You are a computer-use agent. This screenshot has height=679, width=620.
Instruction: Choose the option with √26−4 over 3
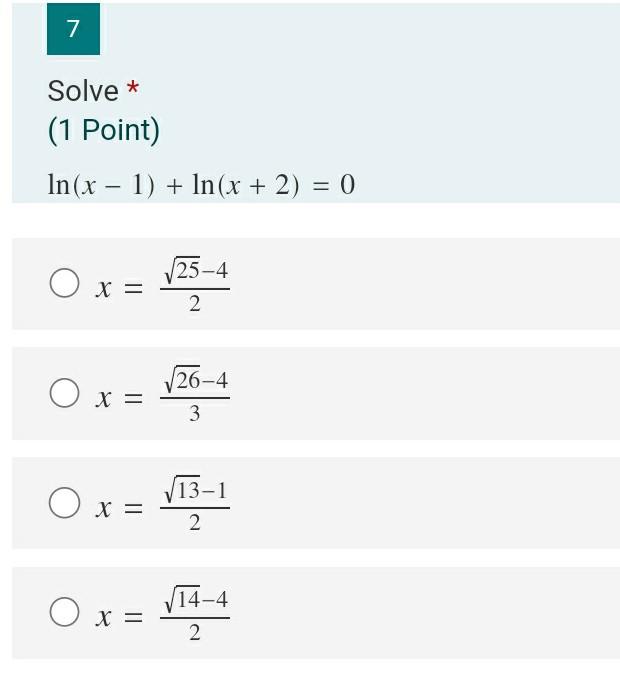(65, 394)
